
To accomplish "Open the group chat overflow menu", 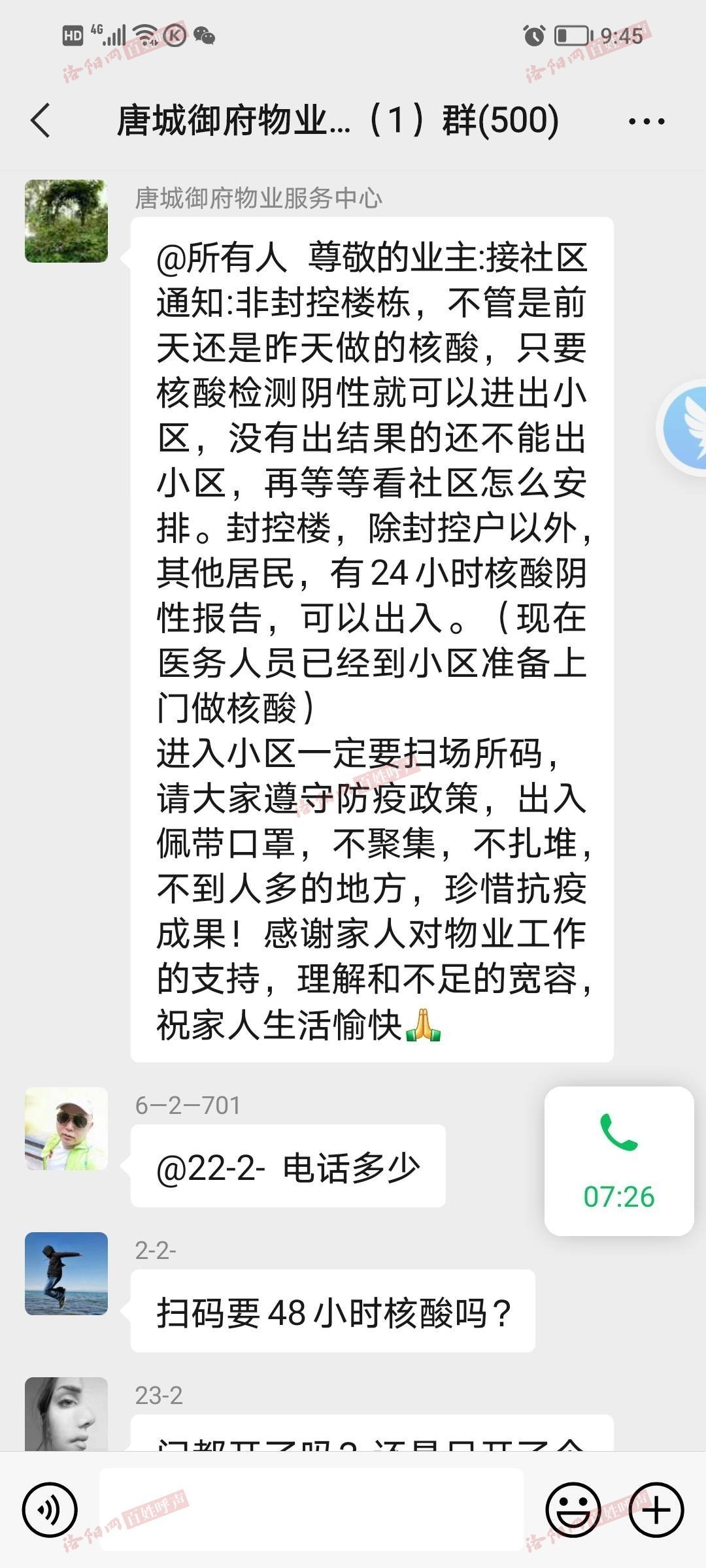I will pyautogui.click(x=646, y=122).
